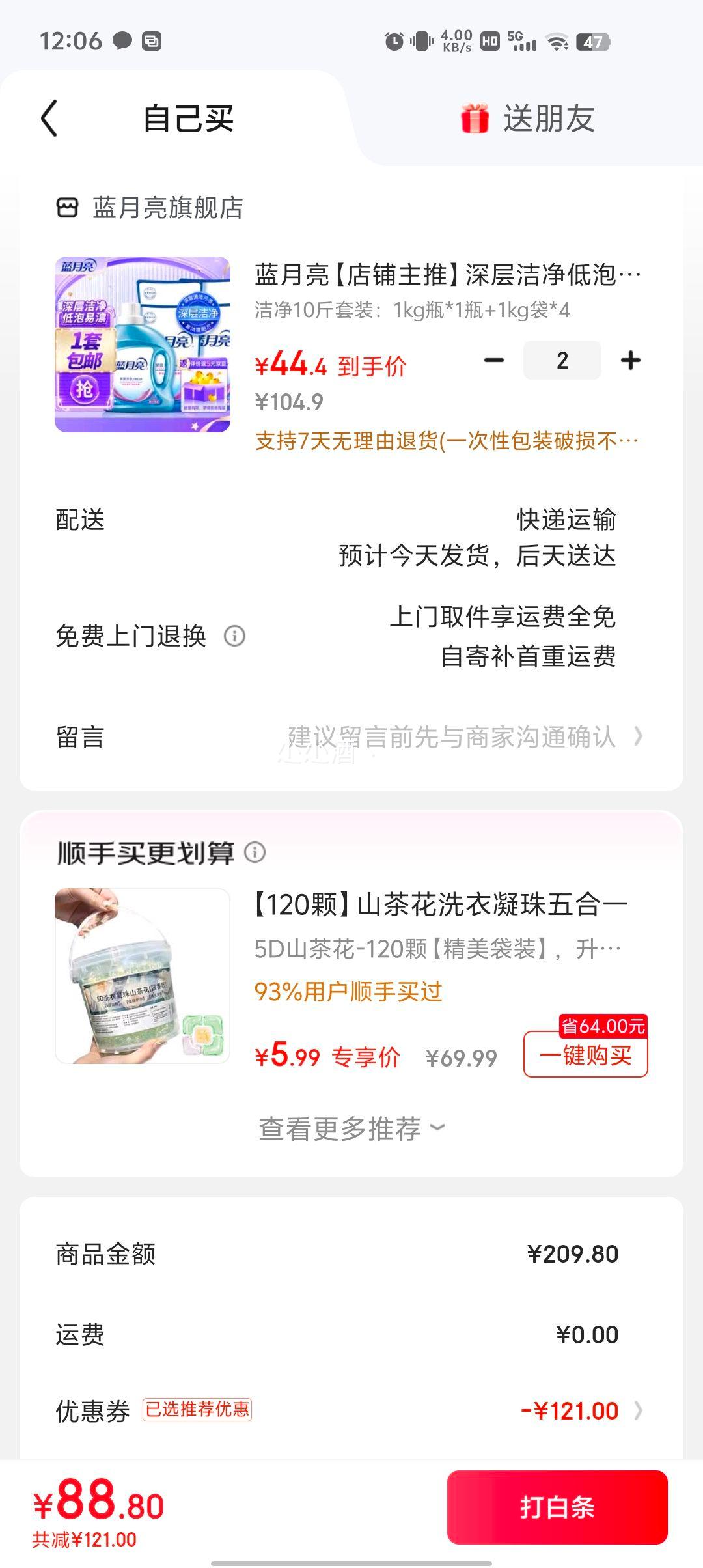Viewport: 703px width, 1568px height.
Task: Show info about 免费上门退换
Action: click(x=234, y=636)
